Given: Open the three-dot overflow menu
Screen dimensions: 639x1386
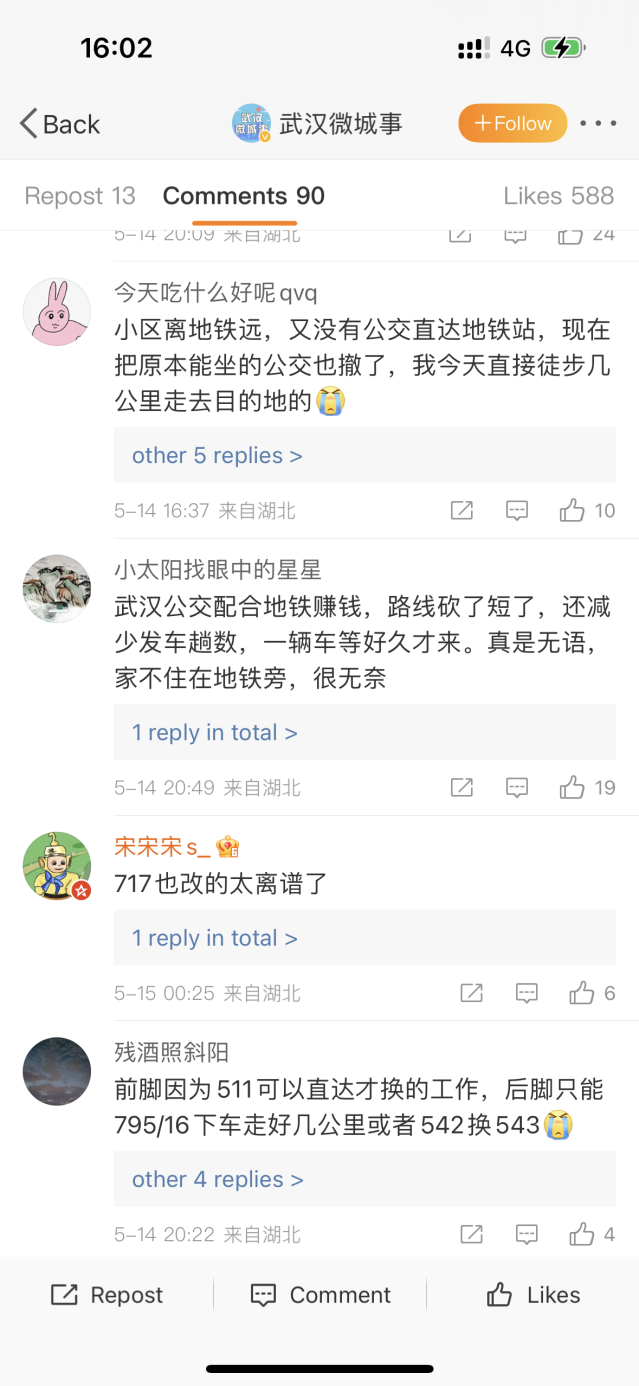Looking at the screenshot, I should pyautogui.click(x=598, y=123).
